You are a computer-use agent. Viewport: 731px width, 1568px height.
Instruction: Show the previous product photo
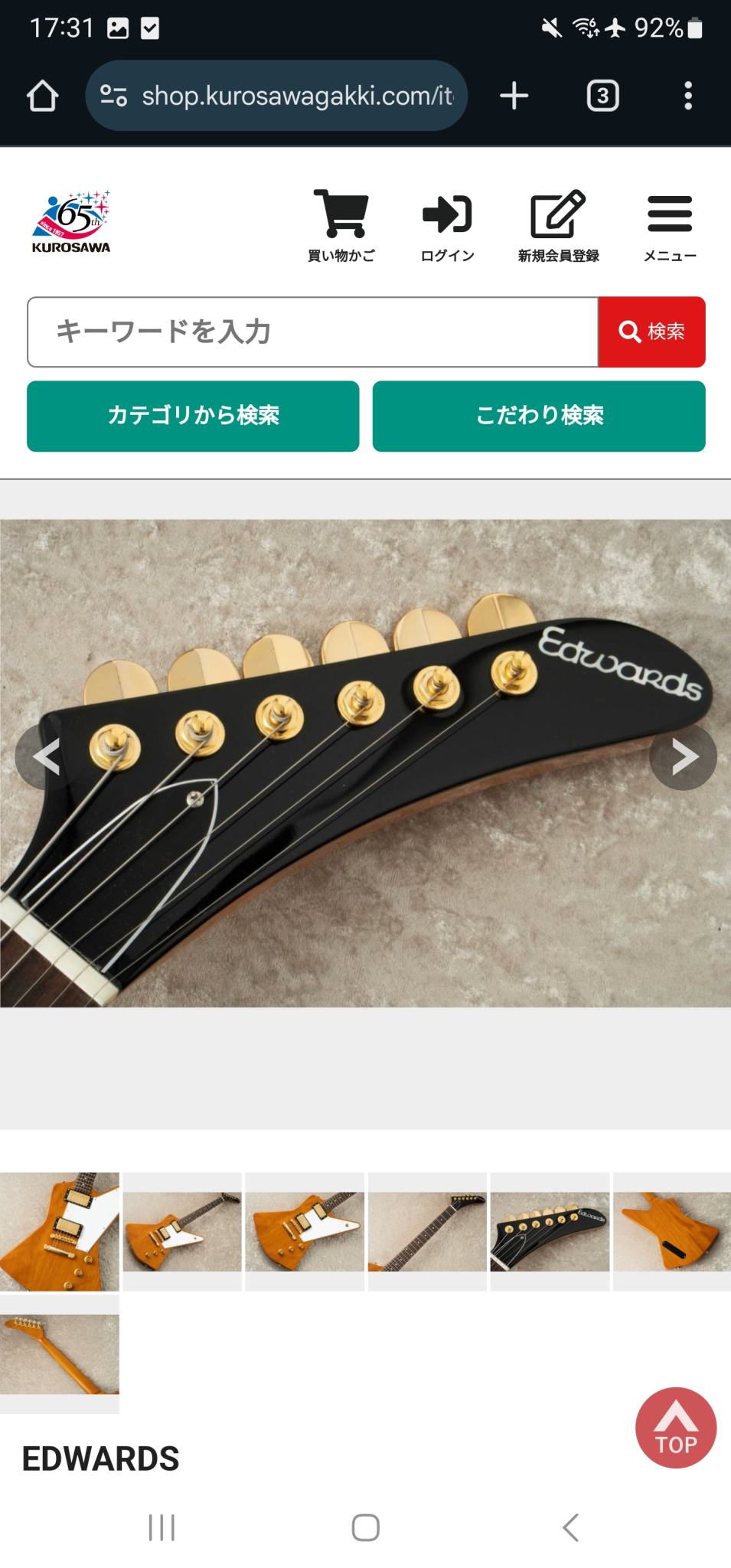click(47, 756)
